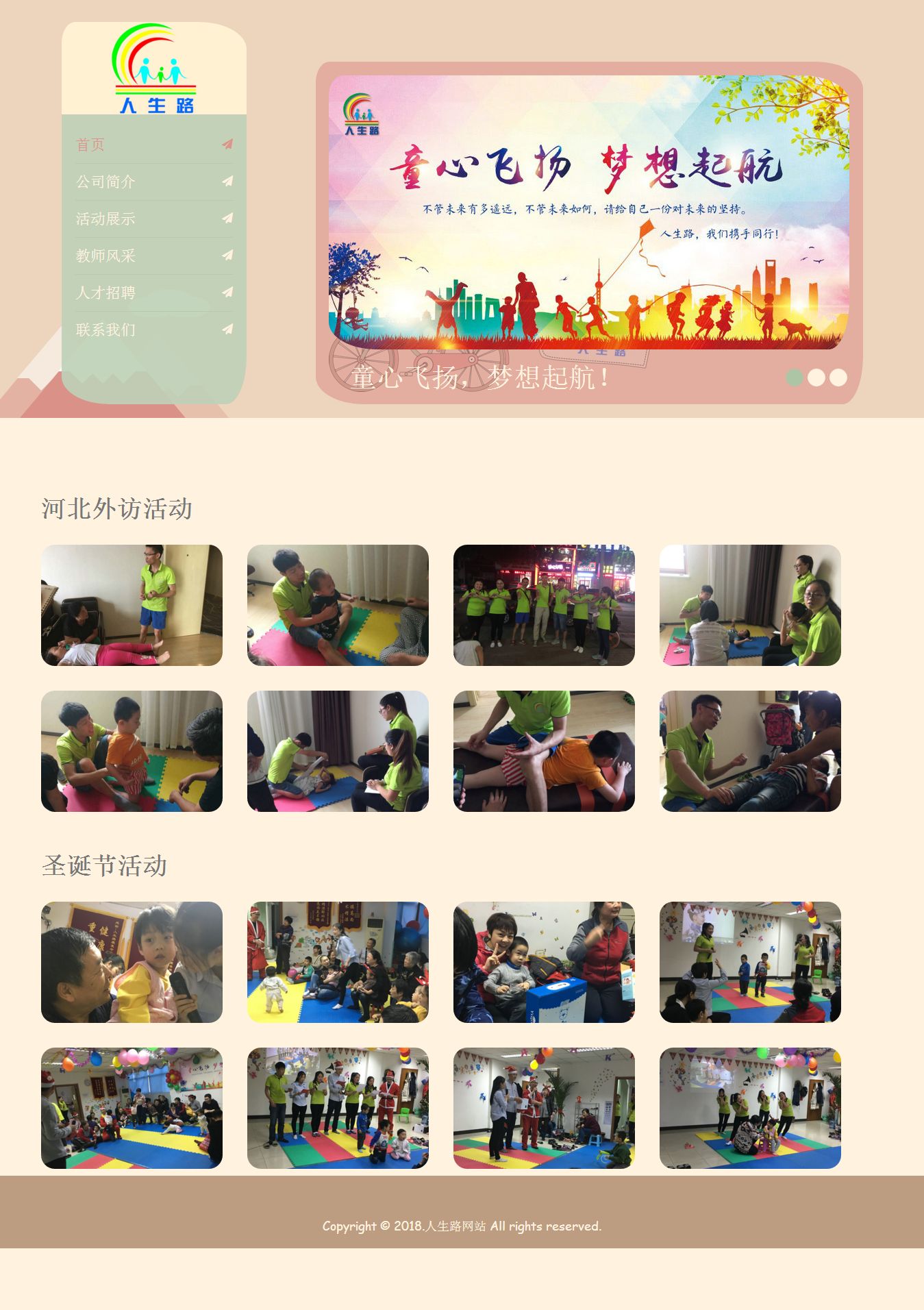Tap the 联系我们 menu item
The image size is (924, 1310).
tap(105, 330)
